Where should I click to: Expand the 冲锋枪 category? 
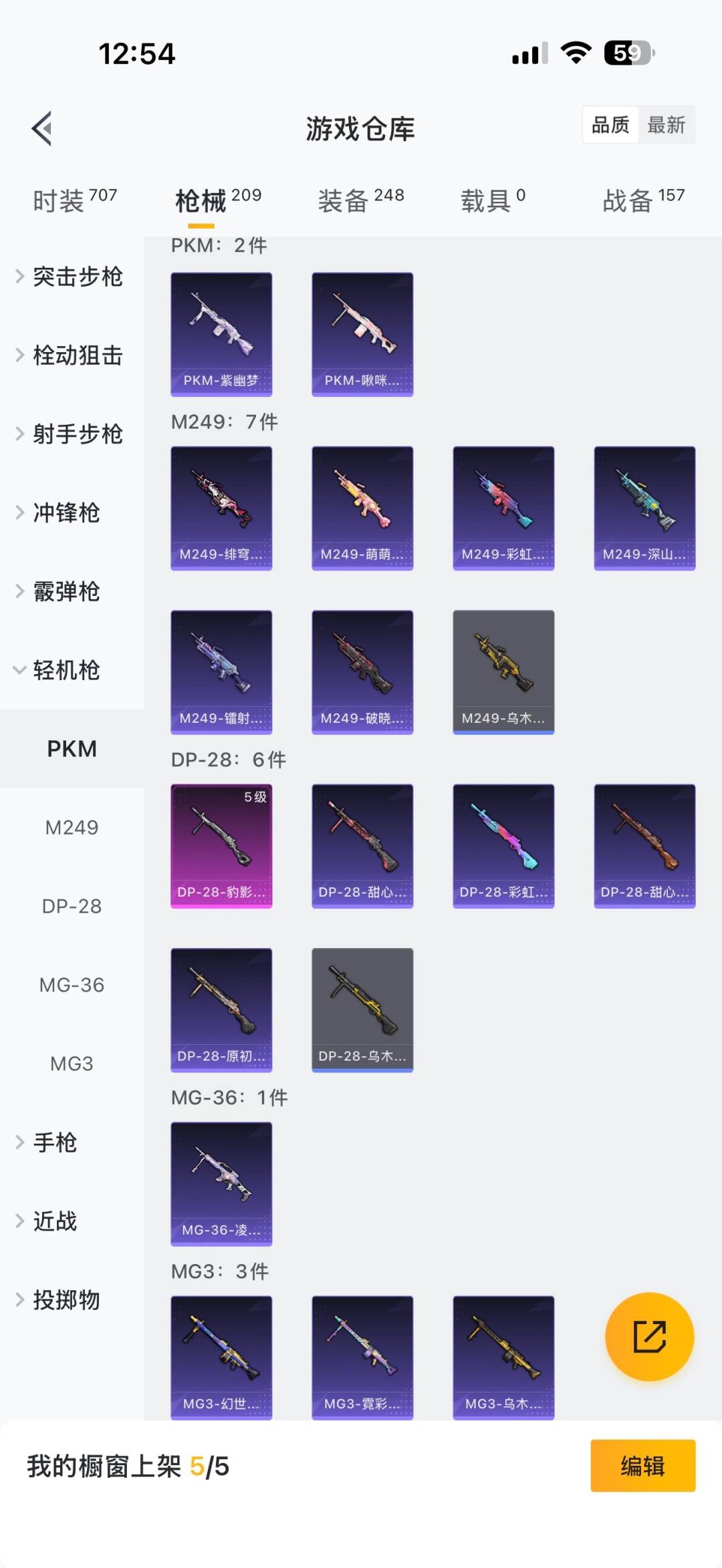click(x=66, y=513)
